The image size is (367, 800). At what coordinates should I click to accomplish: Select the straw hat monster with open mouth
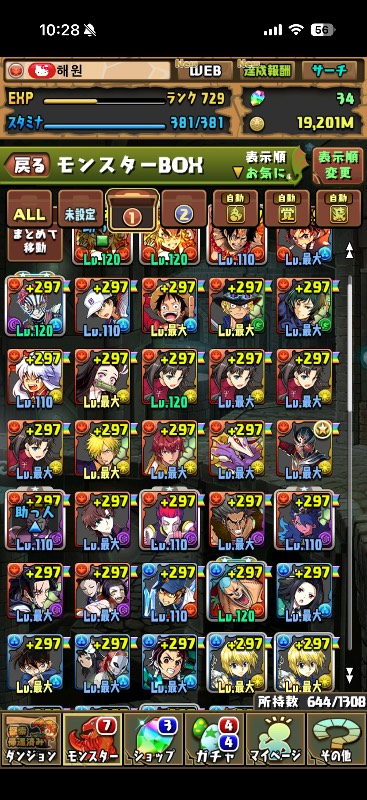169,308
